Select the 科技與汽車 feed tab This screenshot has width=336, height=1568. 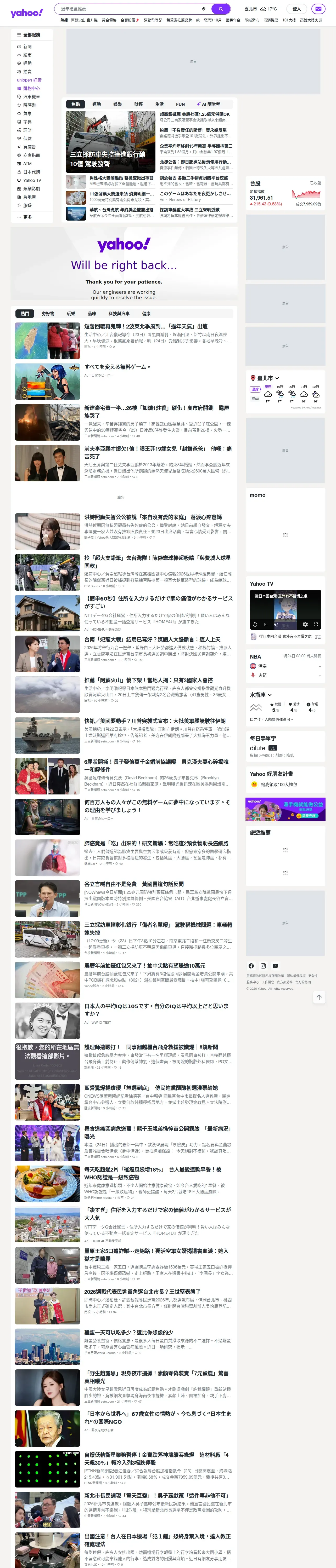pos(119,314)
